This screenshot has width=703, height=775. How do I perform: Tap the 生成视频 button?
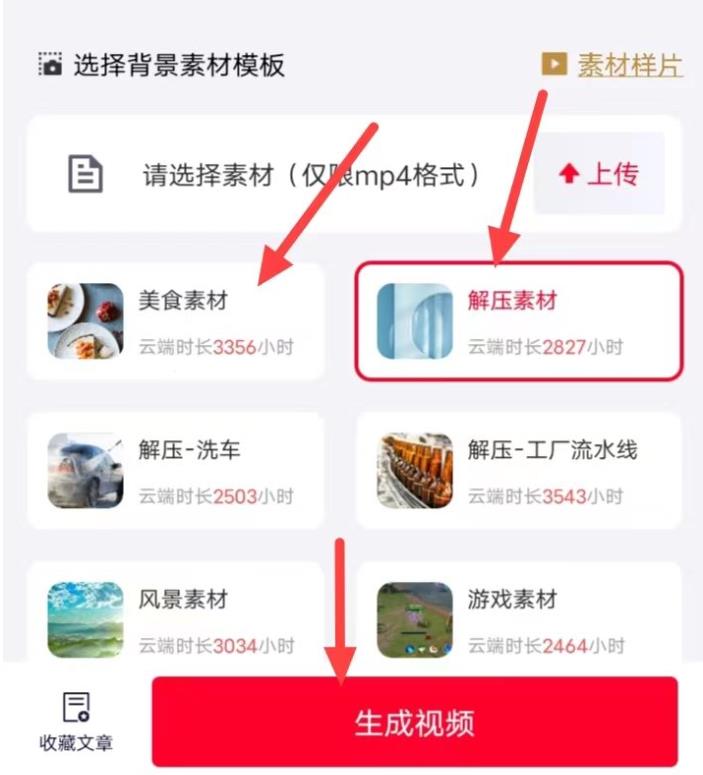point(414,722)
